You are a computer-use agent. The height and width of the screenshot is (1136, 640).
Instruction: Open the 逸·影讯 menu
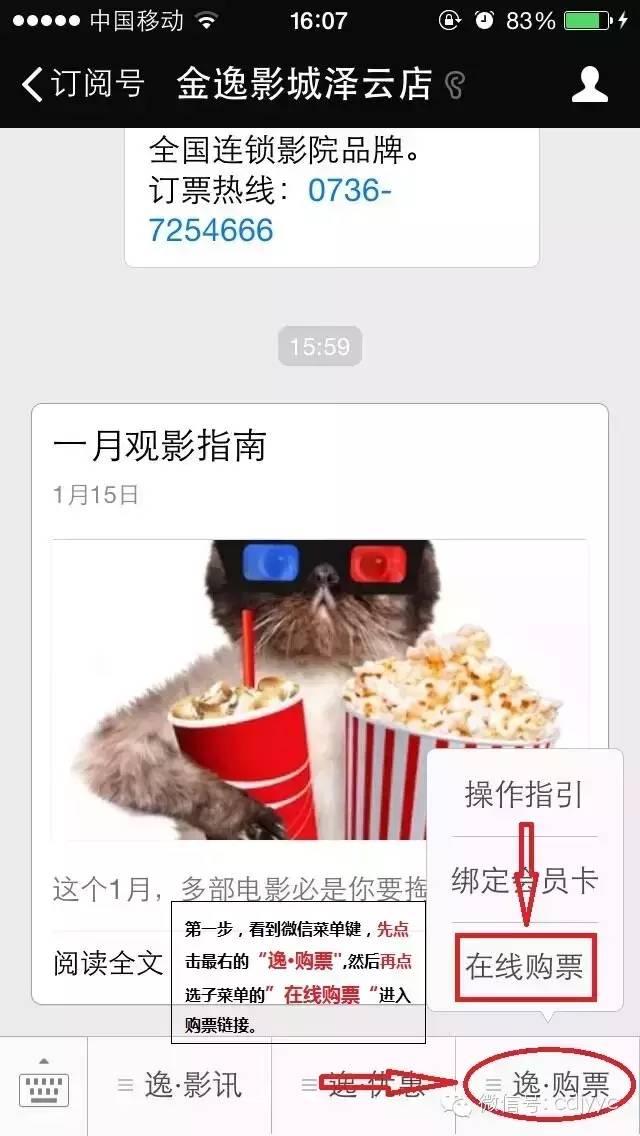180,1085
